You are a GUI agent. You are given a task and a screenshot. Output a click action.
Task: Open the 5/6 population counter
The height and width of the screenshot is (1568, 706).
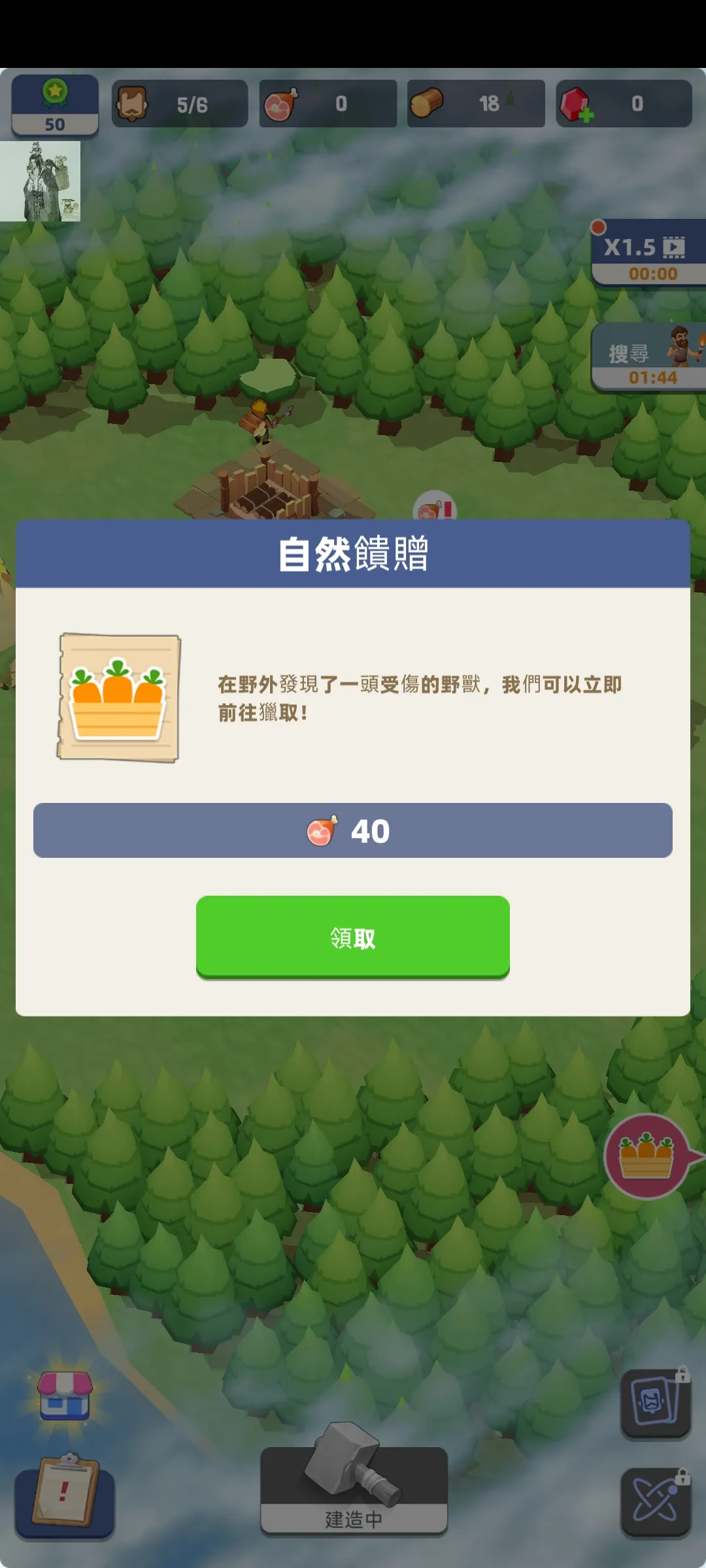pos(180,104)
